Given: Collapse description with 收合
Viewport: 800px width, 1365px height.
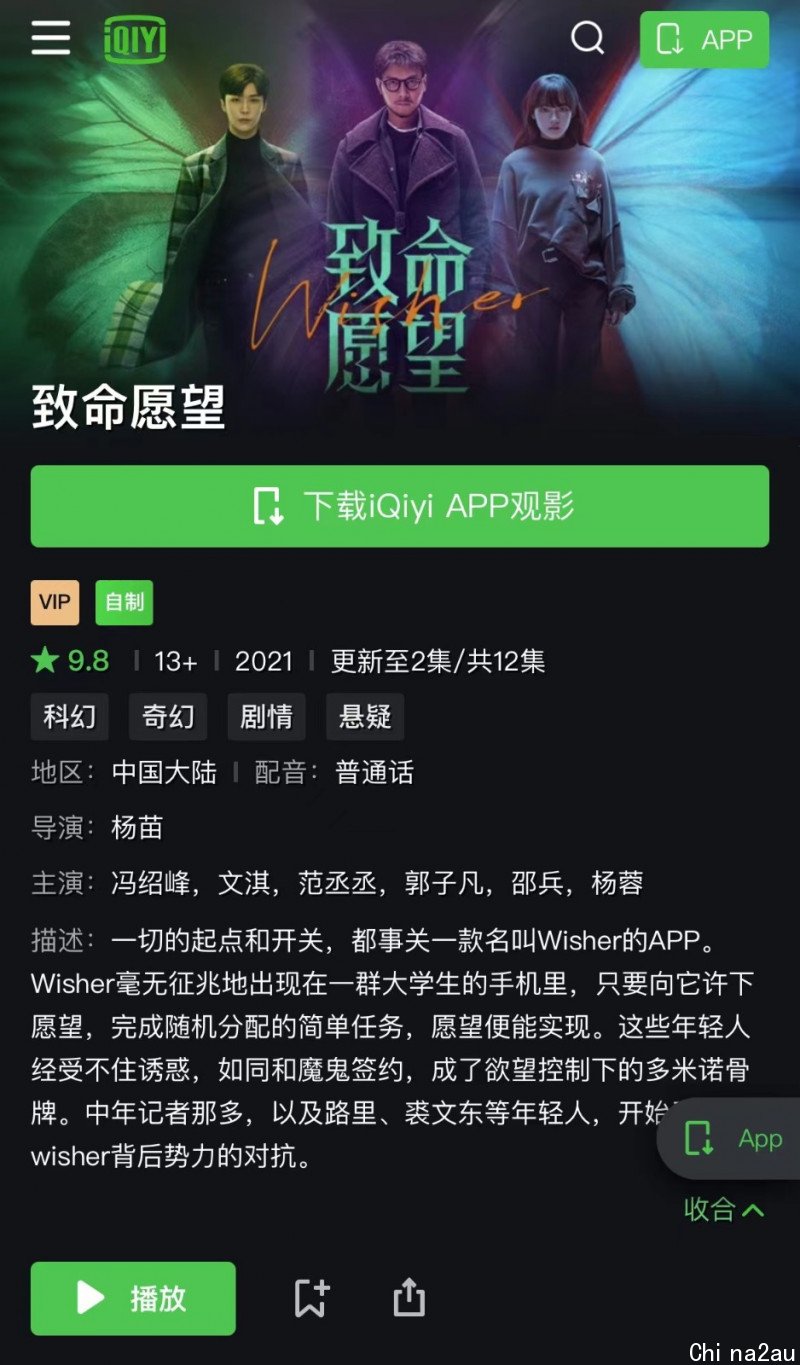Looking at the screenshot, I should coord(724,1209).
